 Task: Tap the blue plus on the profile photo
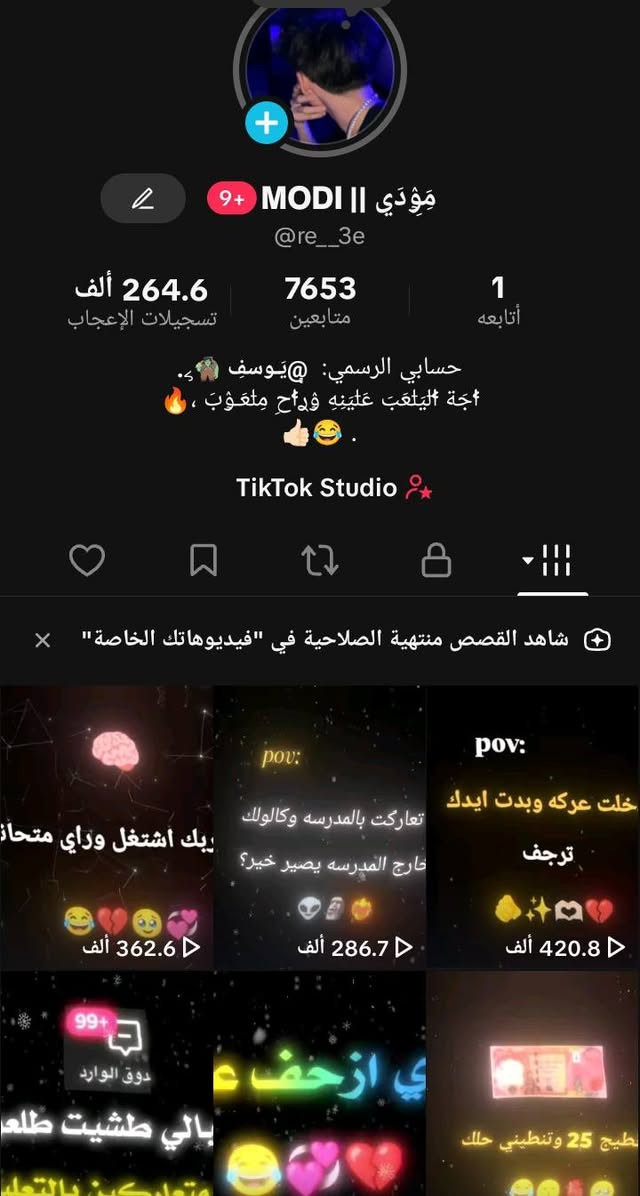(266, 123)
